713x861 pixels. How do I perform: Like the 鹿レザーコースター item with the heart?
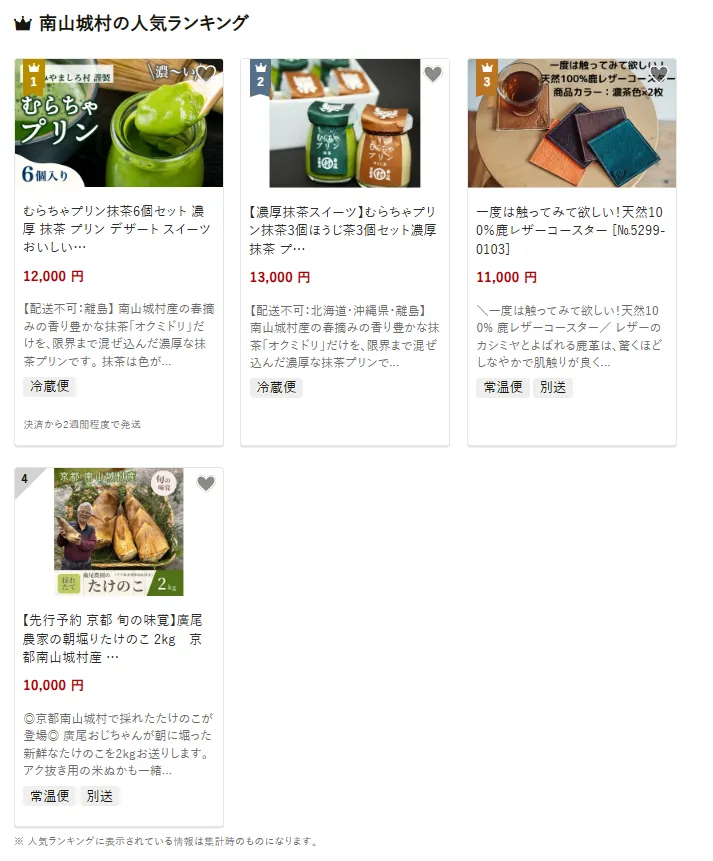[x=659, y=74]
